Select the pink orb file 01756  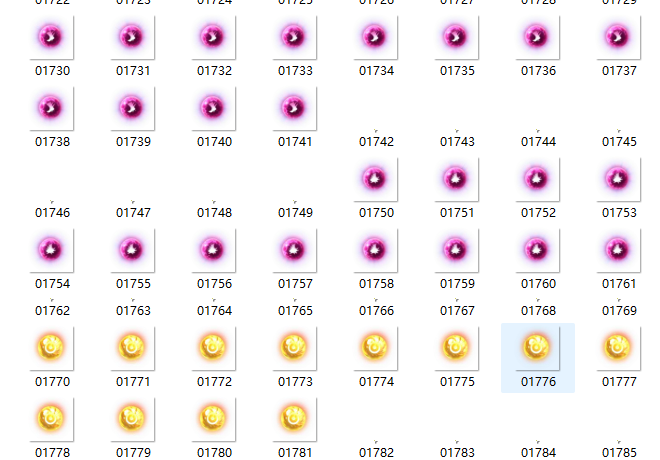pos(212,250)
